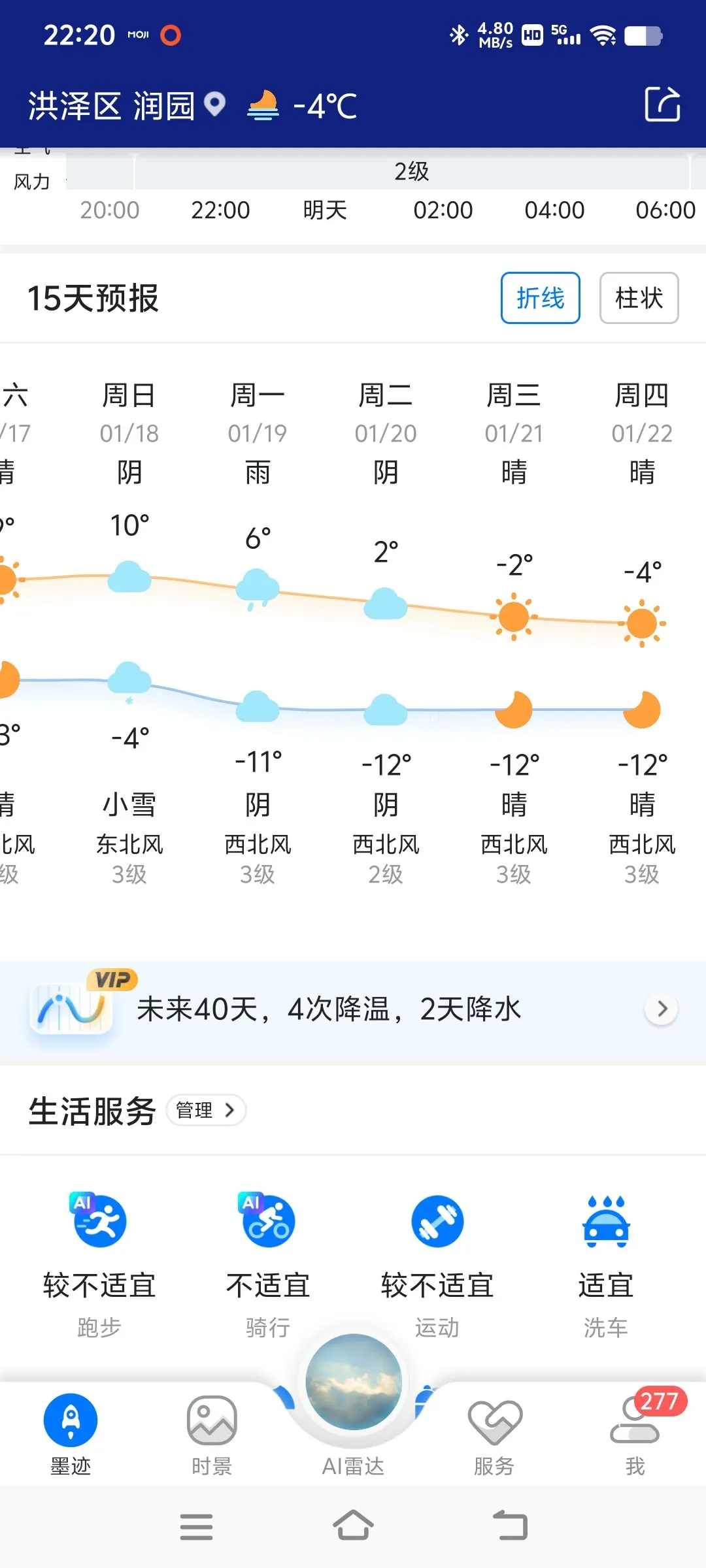Open the 周日 01/18 forecast column
Screen dimensions: 706x1568
[x=129, y=627]
